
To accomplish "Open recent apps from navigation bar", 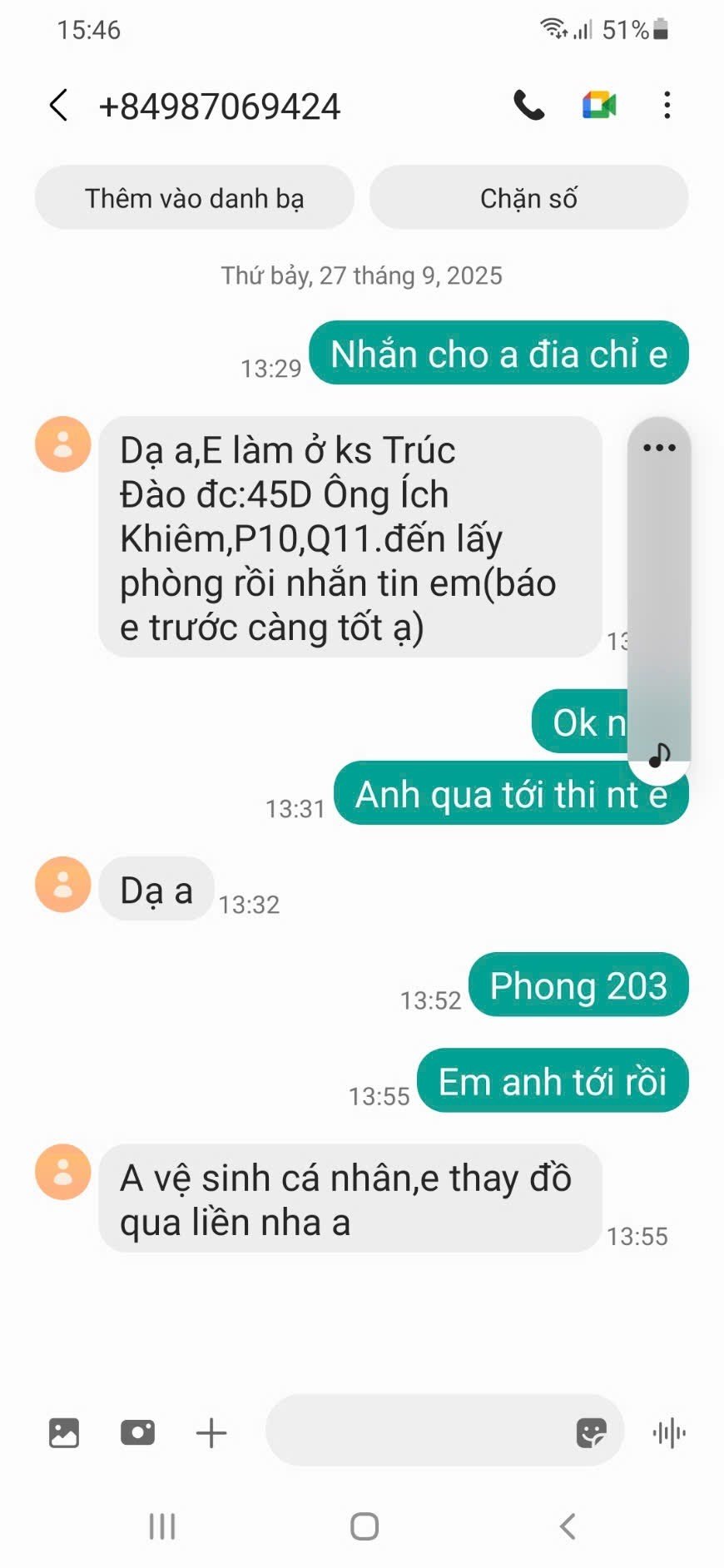I will (x=161, y=1526).
